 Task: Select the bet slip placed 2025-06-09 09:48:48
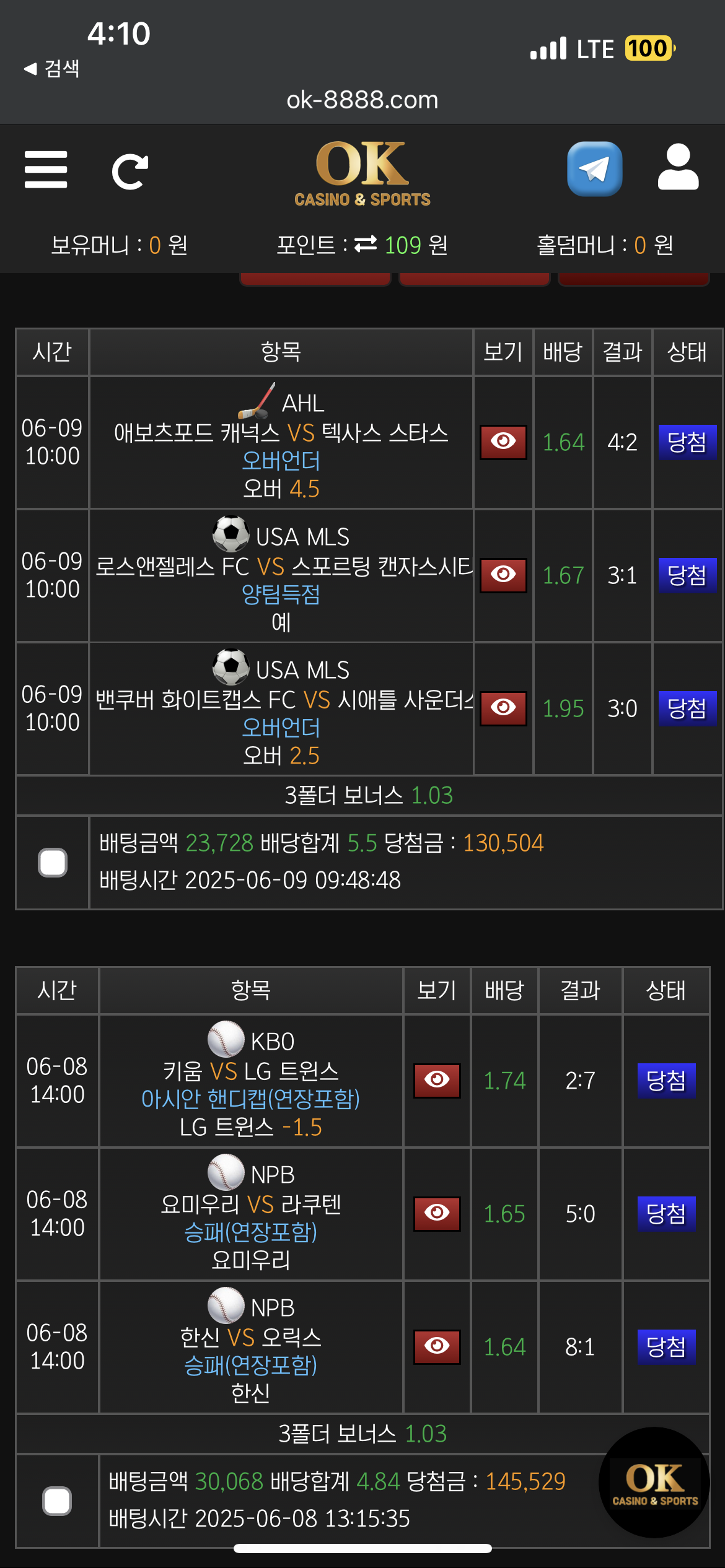(53, 863)
